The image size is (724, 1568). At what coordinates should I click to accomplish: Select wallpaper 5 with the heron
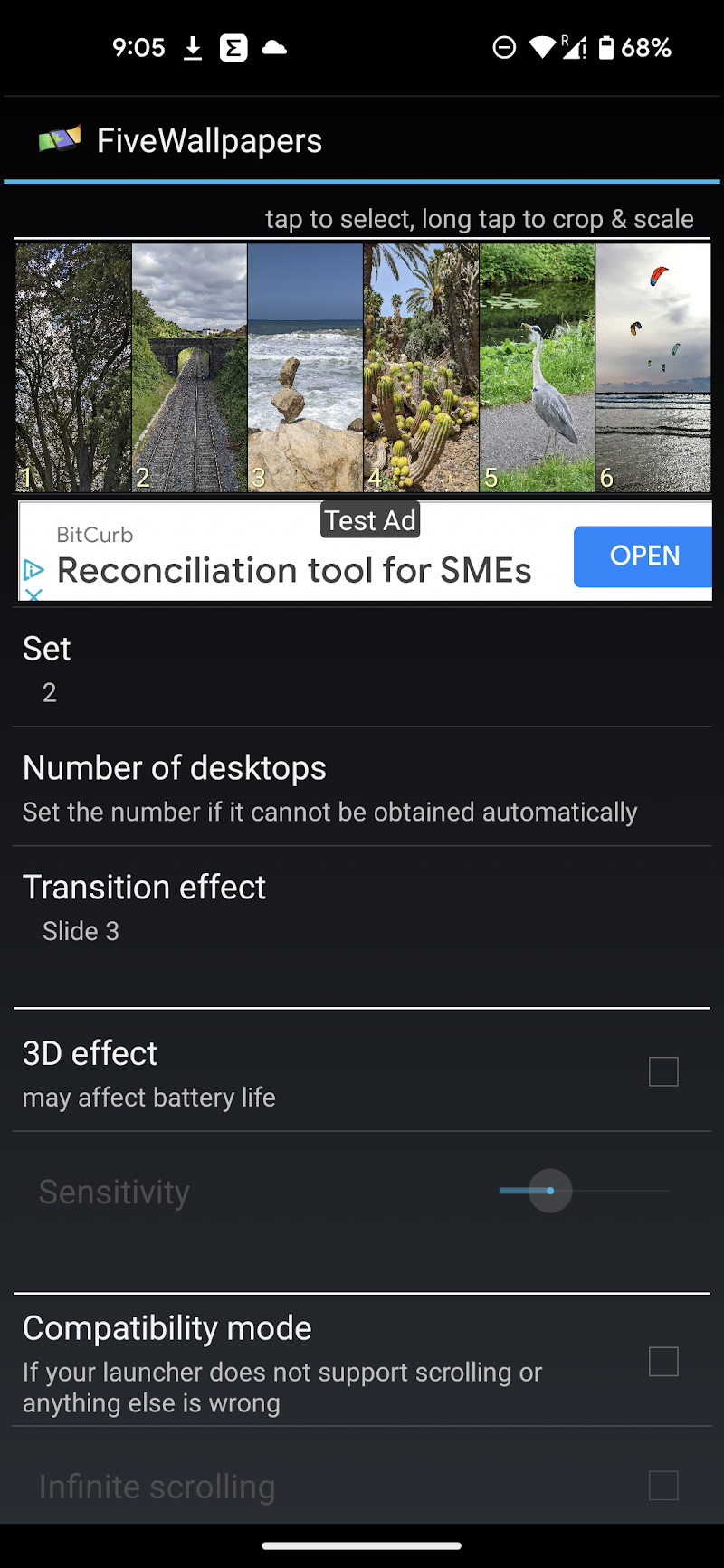tap(537, 367)
